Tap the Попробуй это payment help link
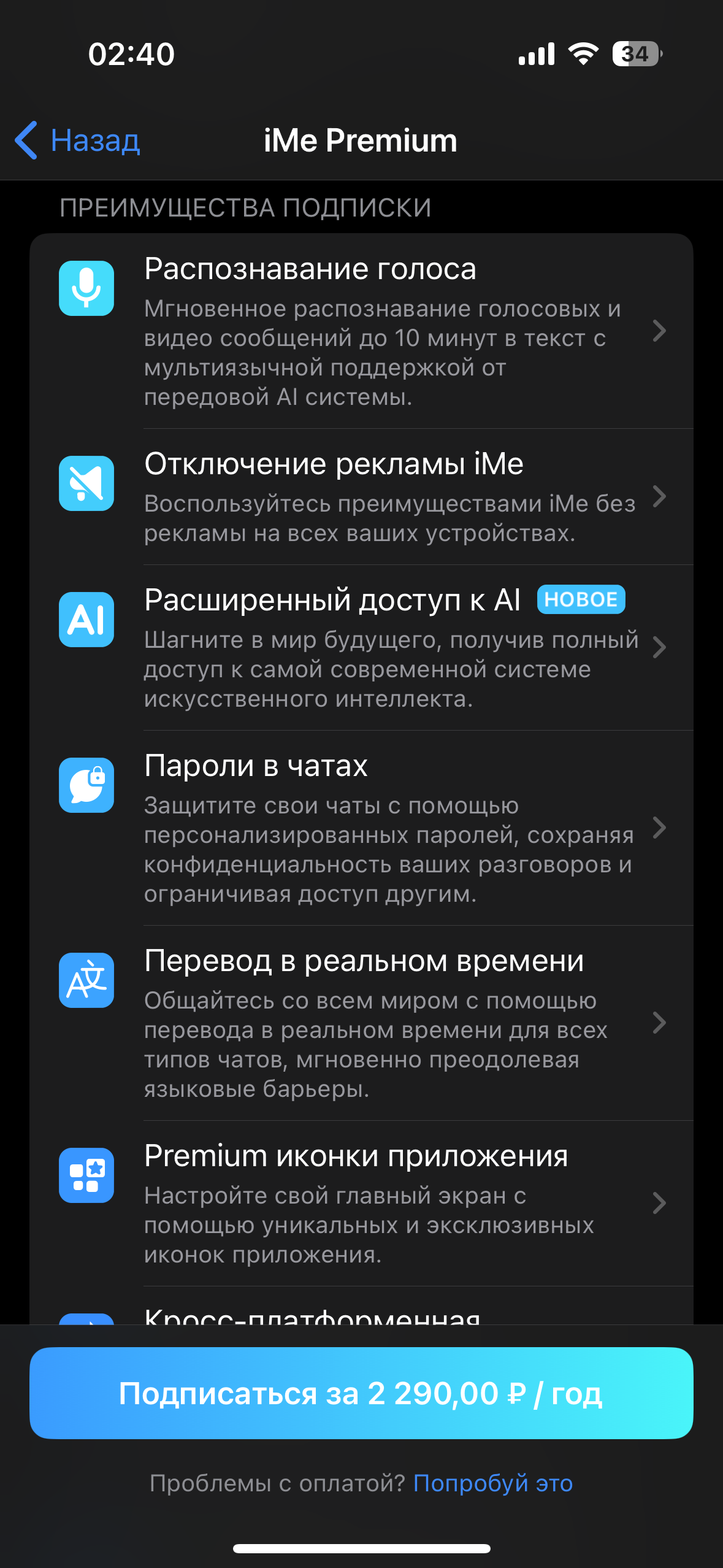Viewport: 723px width, 1568px height. pyautogui.click(x=493, y=1483)
